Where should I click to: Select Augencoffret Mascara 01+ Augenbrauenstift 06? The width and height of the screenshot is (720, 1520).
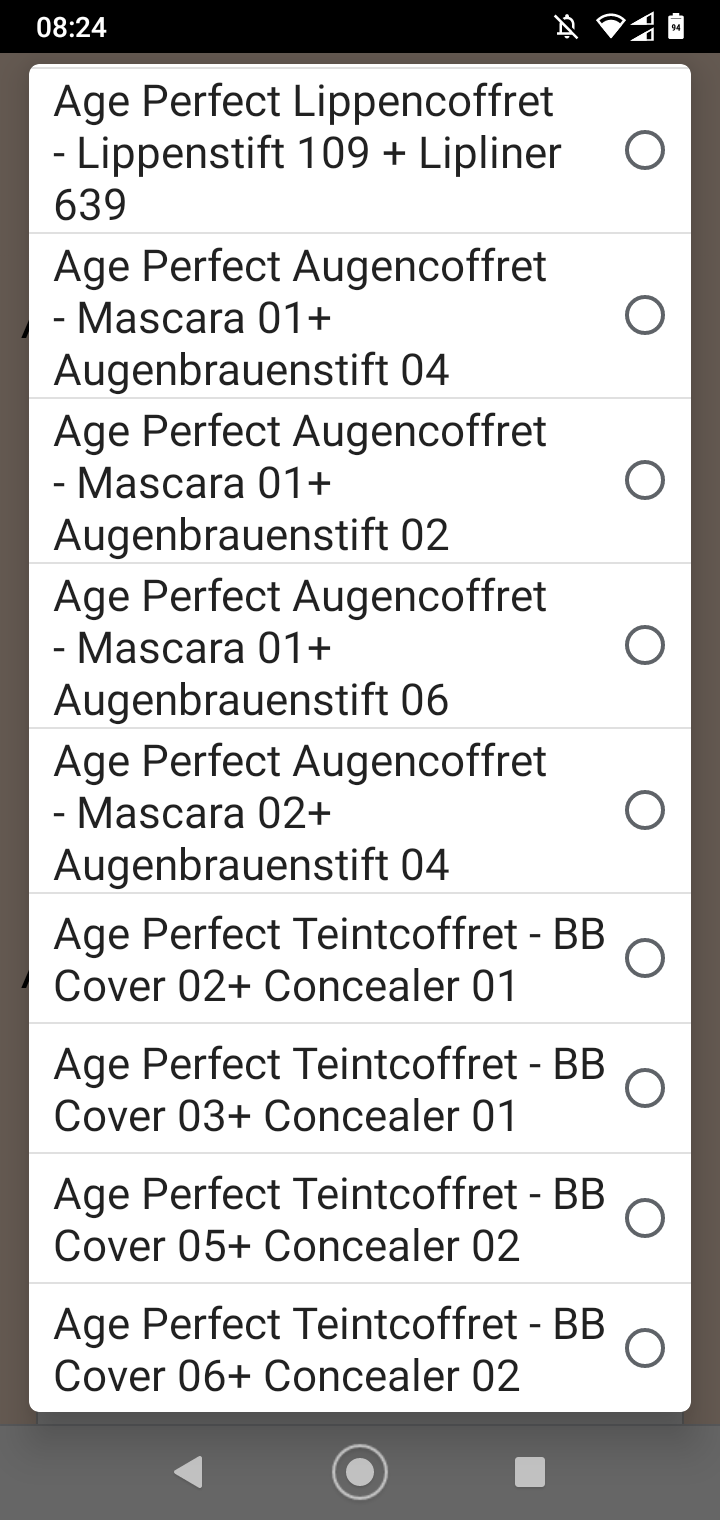(360, 646)
